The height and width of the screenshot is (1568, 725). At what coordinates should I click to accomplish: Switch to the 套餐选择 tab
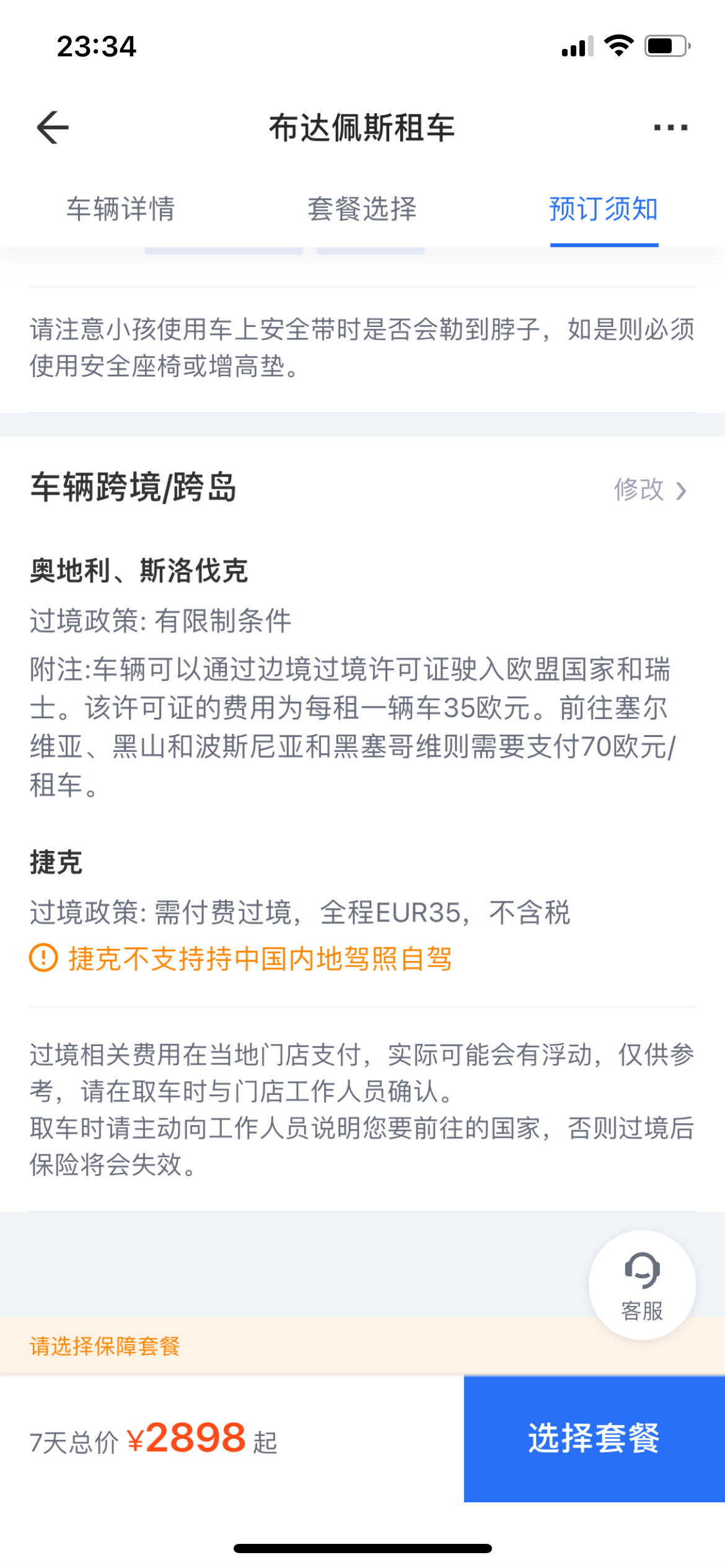coord(362,209)
